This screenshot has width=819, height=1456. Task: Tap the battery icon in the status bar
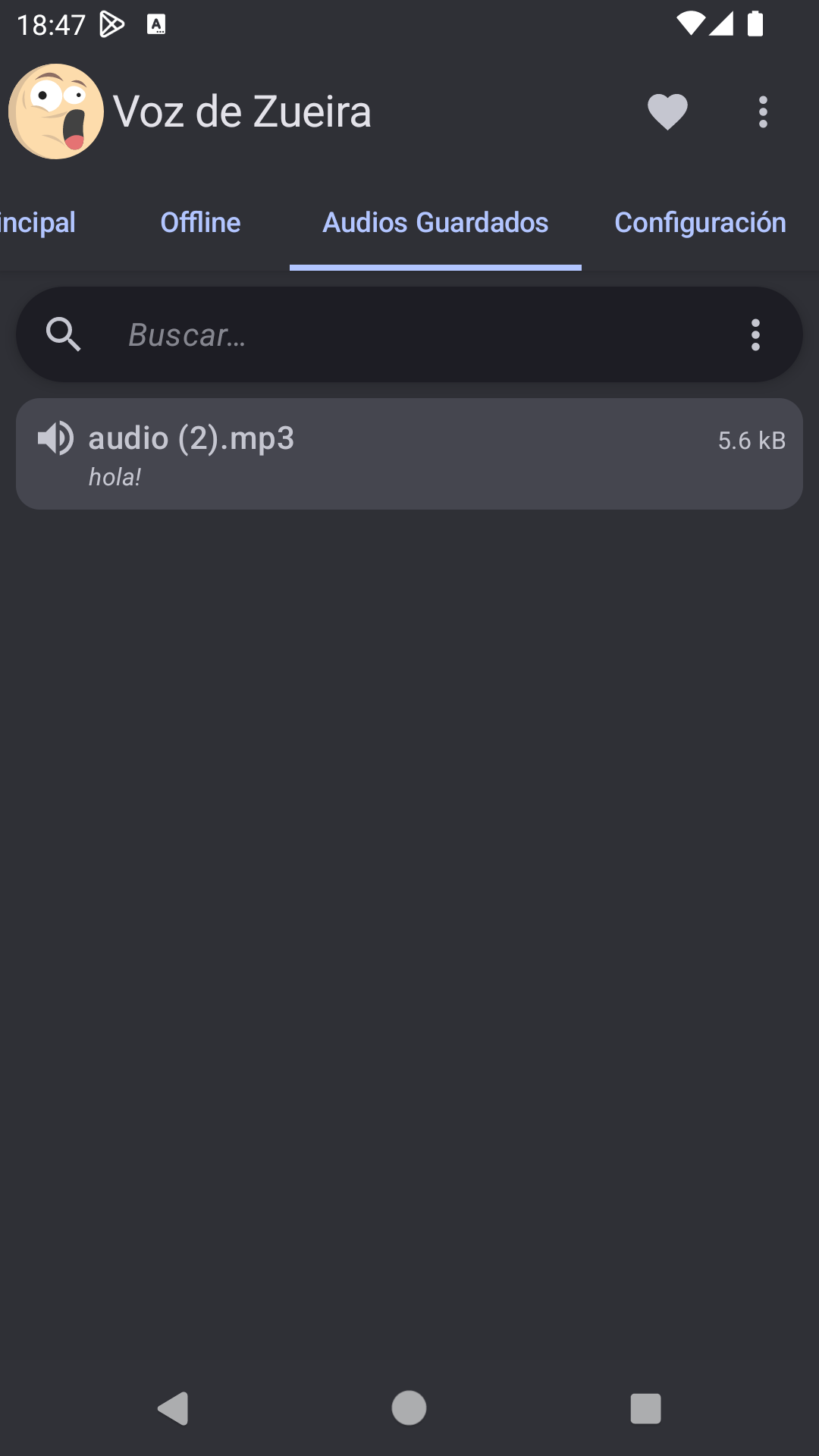pos(754,23)
